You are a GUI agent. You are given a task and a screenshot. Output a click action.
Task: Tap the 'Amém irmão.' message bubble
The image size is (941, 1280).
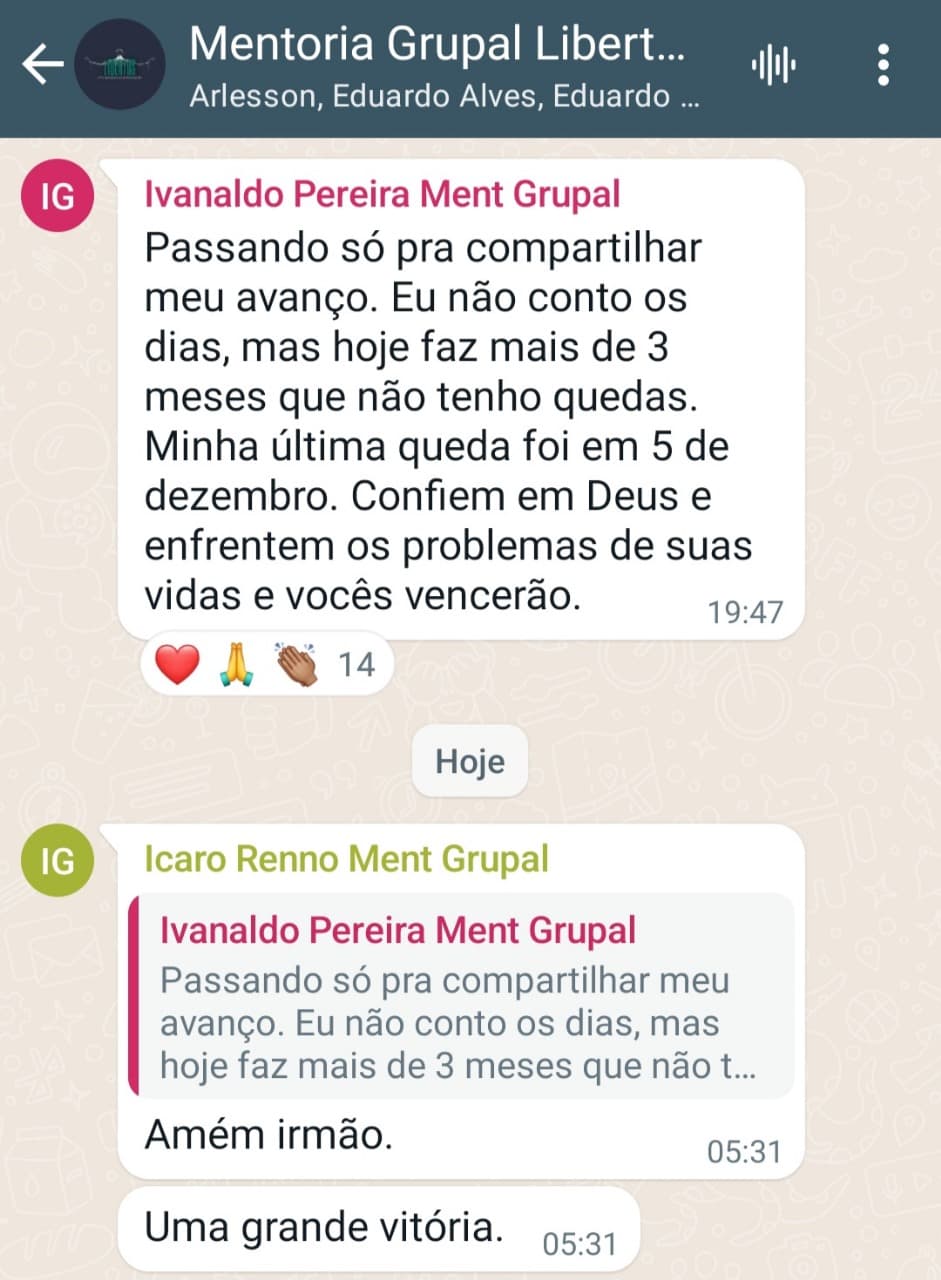271,1133
